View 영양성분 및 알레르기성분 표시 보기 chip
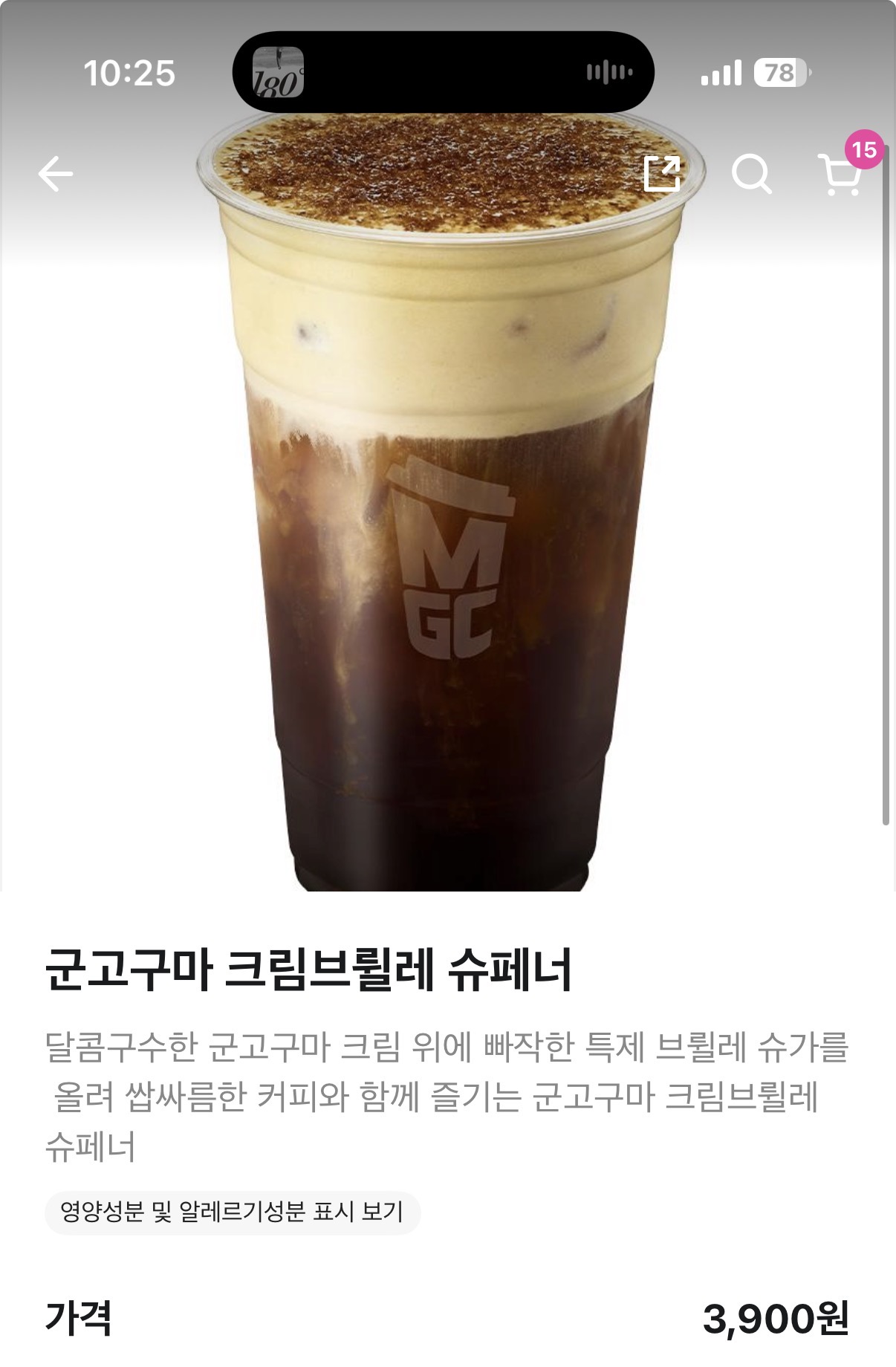The width and height of the screenshot is (896, 1367). [x=233, y=1213]
